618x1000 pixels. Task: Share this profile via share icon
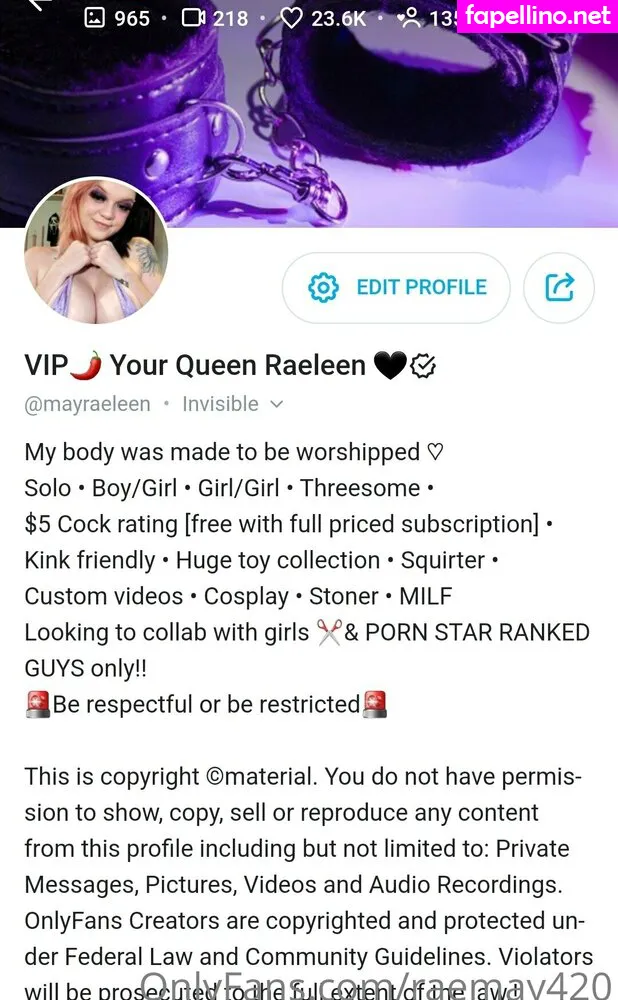coord(559,288)
